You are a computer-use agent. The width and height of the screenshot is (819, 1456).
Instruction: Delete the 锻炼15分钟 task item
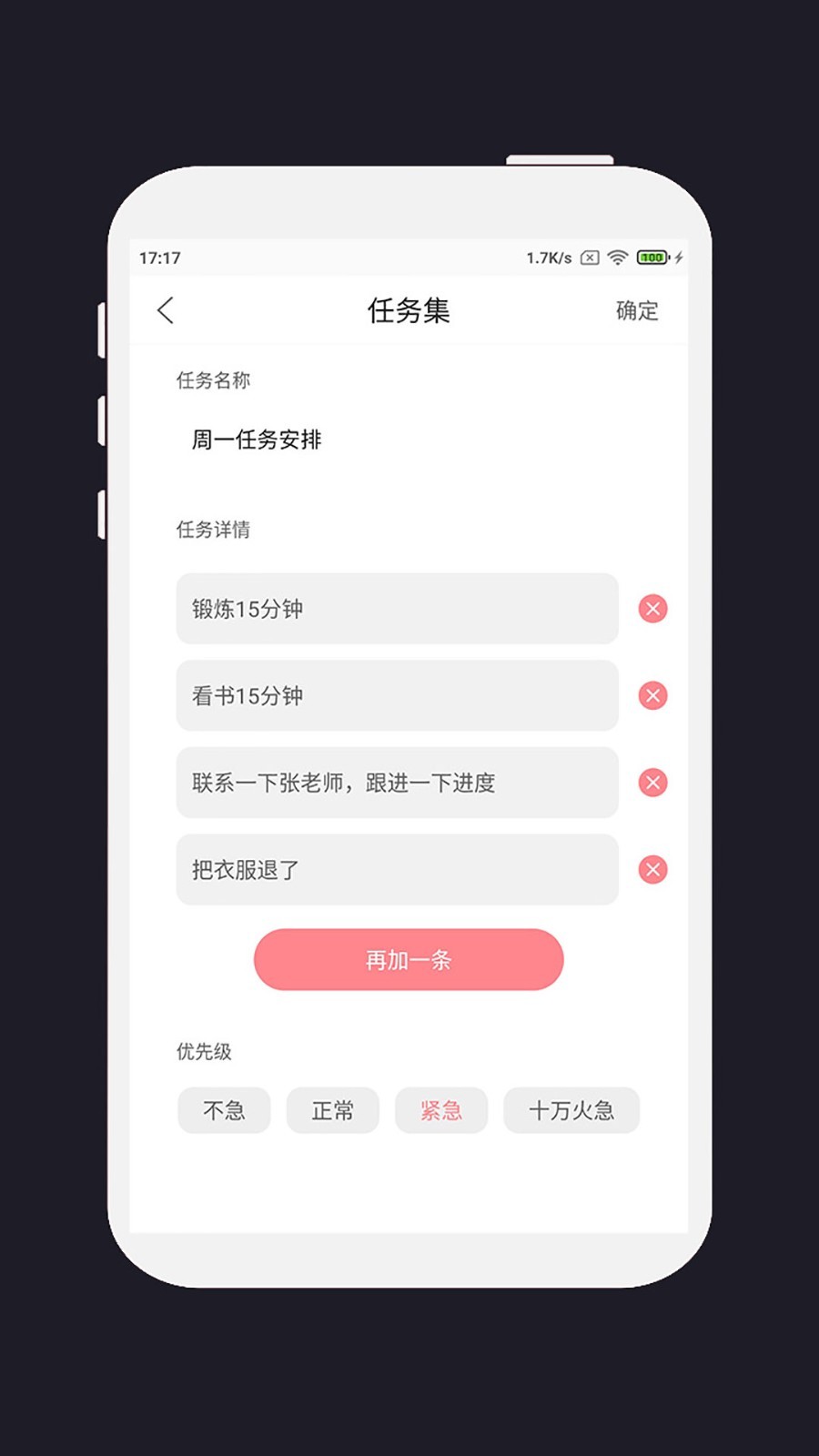tap(652, 609)
